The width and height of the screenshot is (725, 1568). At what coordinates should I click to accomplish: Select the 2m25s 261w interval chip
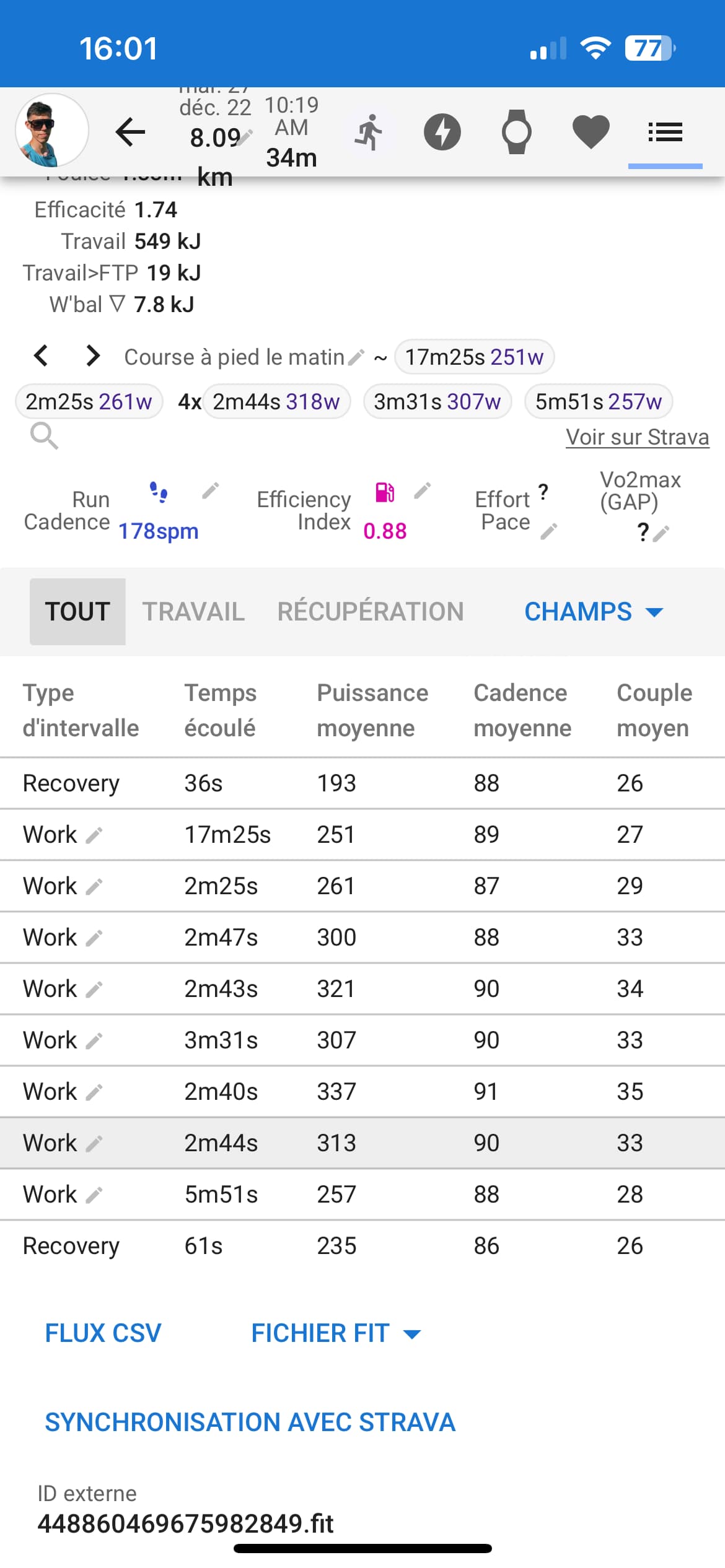point(89,401)
